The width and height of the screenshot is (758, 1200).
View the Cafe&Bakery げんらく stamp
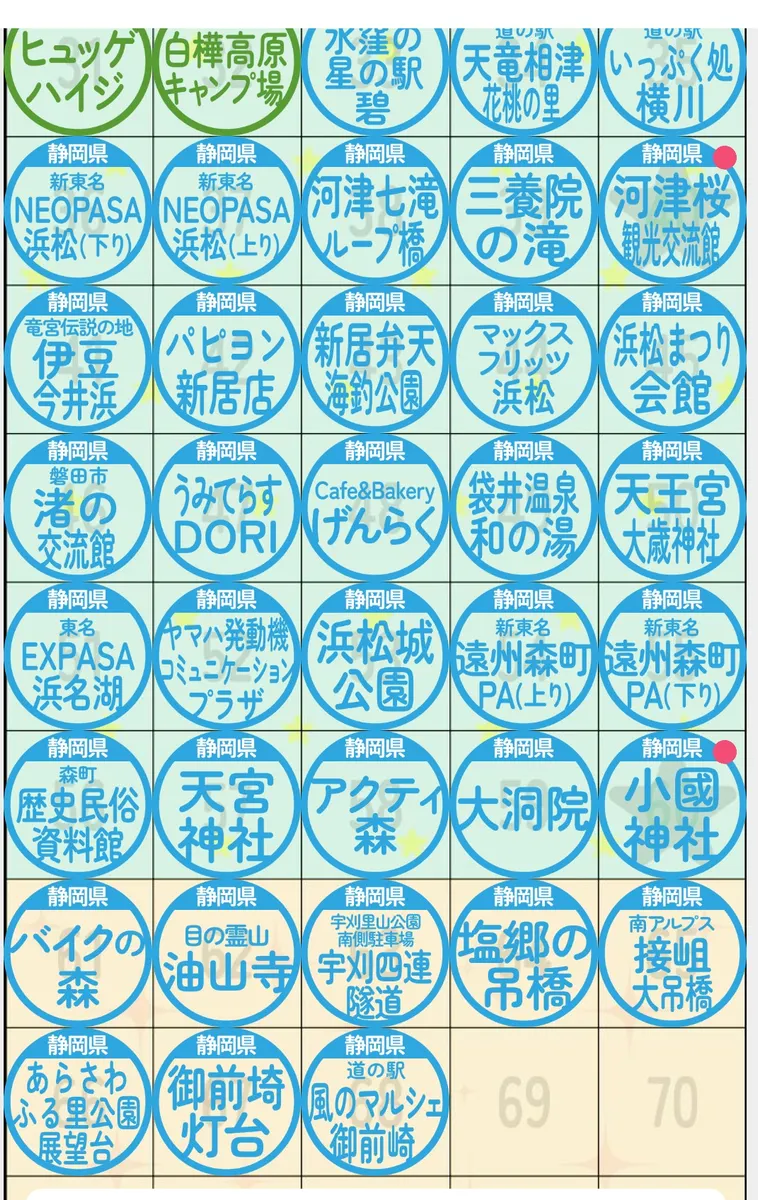pyautogui.click(x=374, y=508)
